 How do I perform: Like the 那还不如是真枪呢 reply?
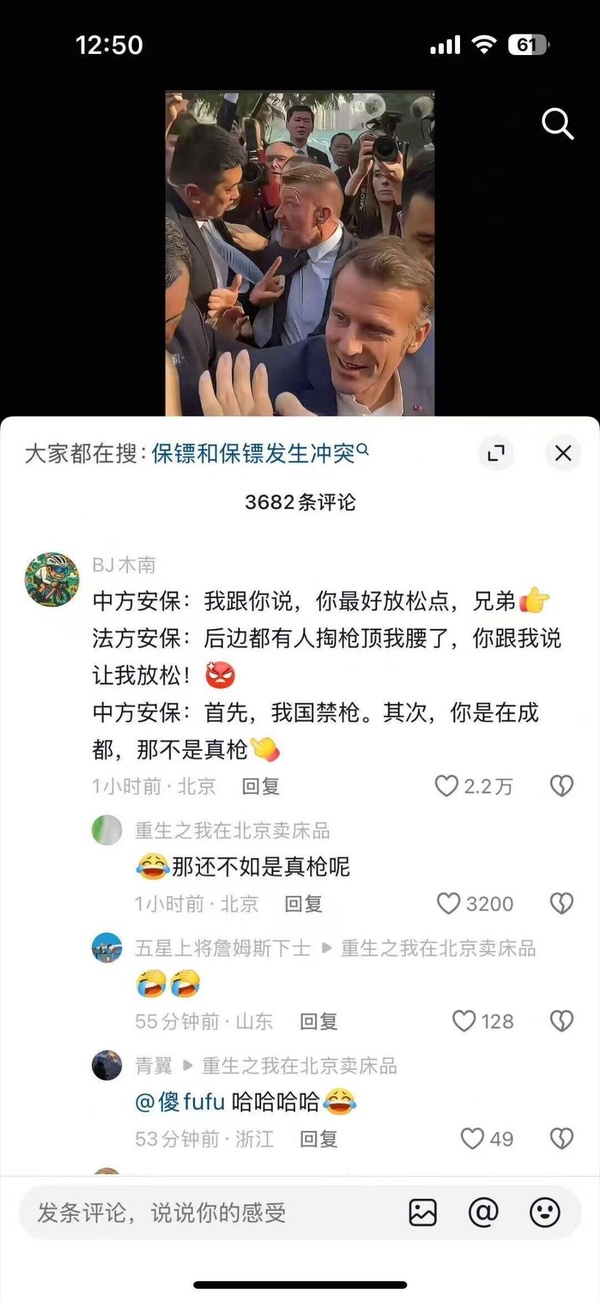coord(449,903)
